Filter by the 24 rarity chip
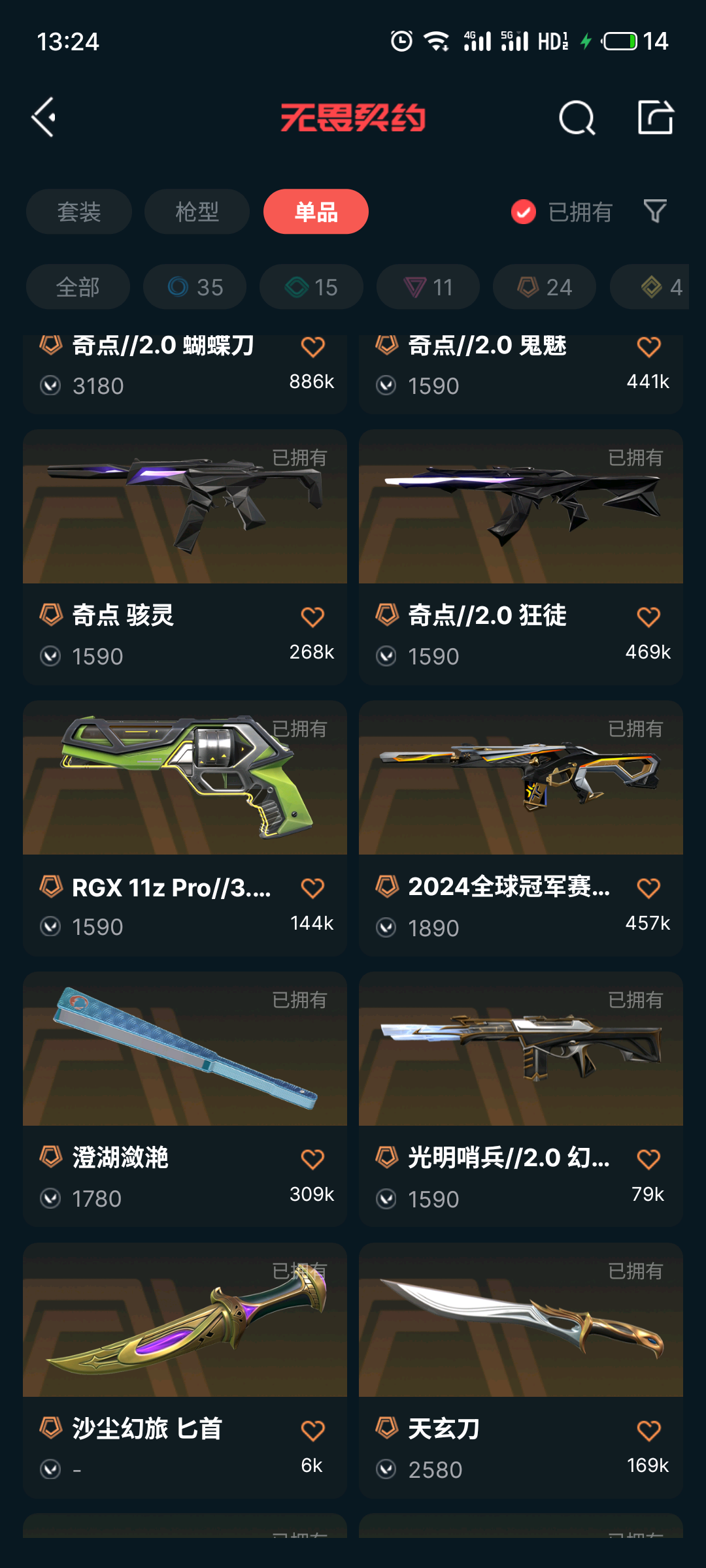The height and width of the screenshot is (1568, 706). [x=545, y=287]
